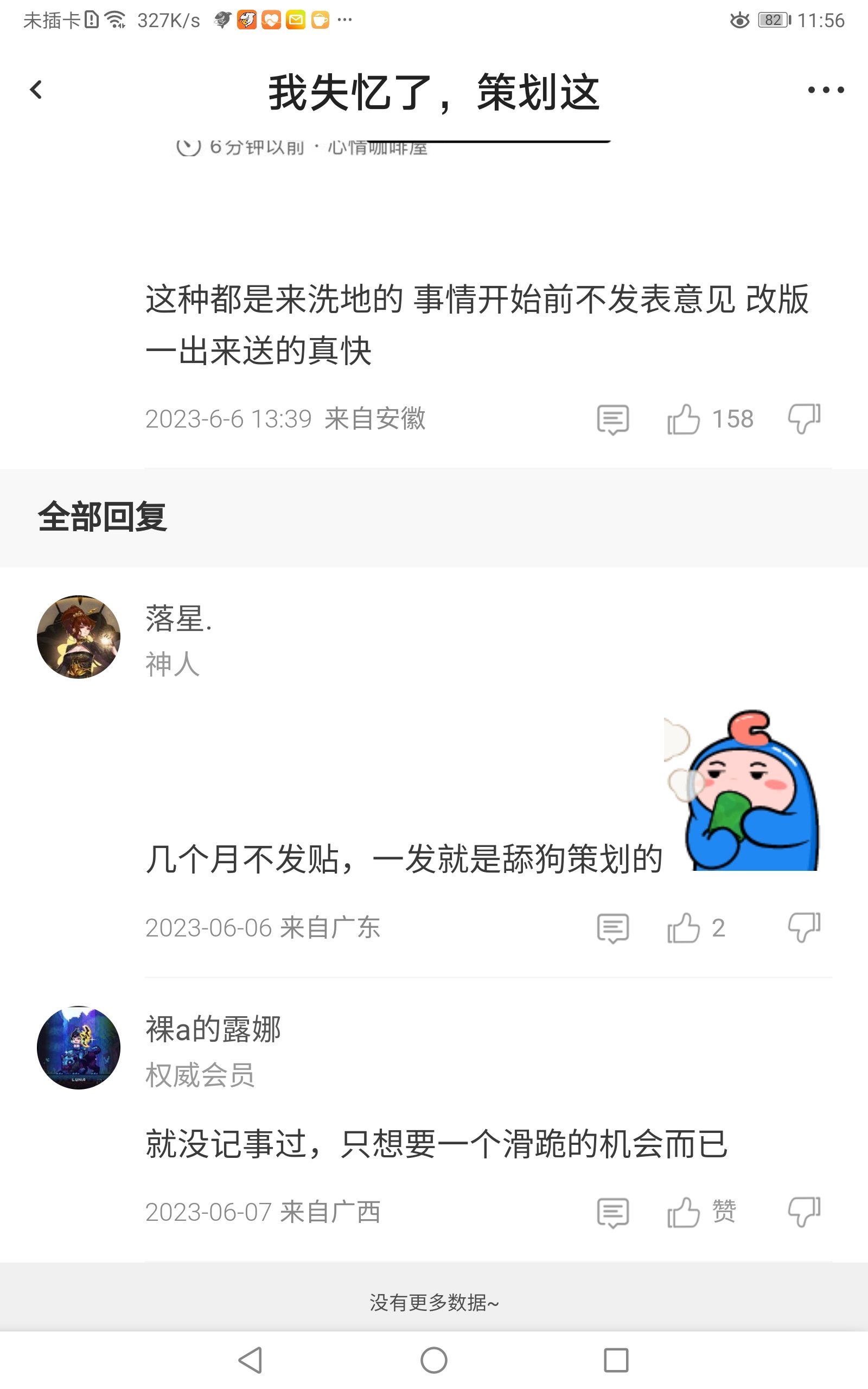Open 裸a的露娜's profile avatar
This screenshot has width=868, height=1389.
pyautogui.click(x=79, y=1048)
